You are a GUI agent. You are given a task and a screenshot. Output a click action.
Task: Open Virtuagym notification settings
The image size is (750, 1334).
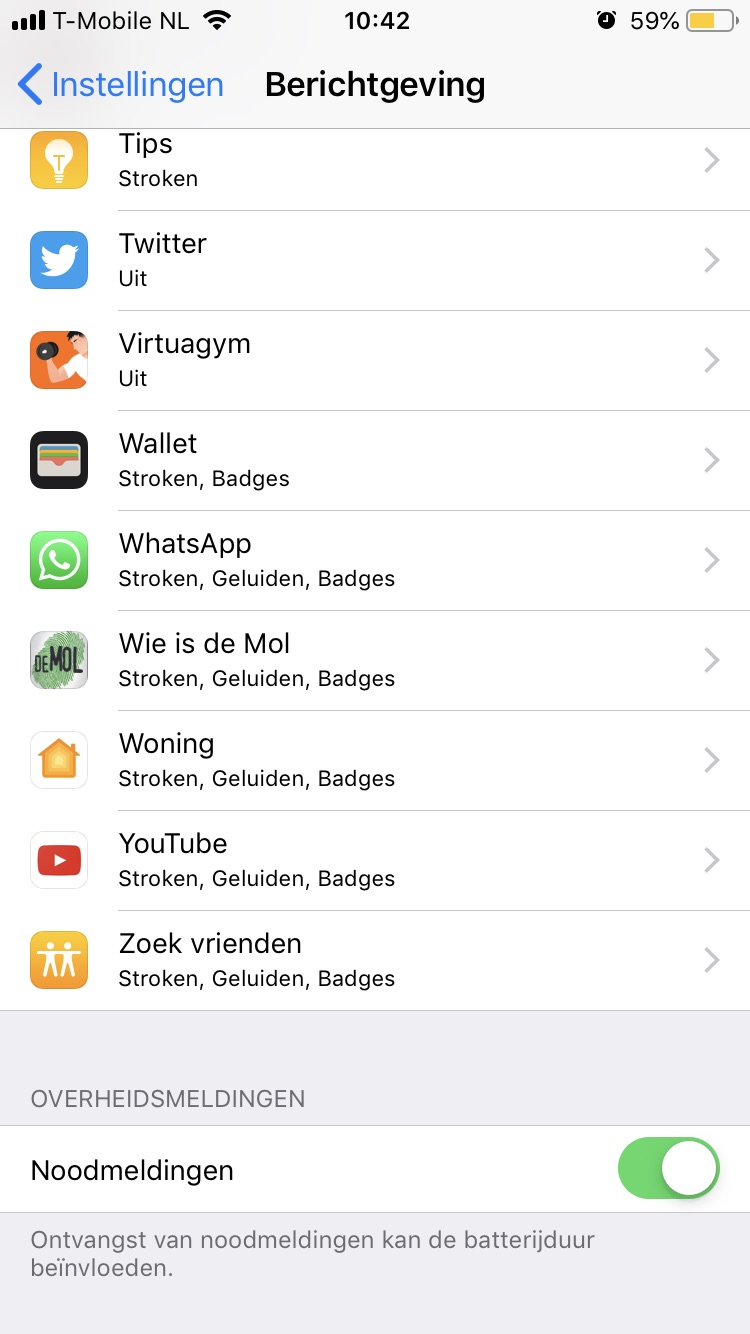[375, 360]
